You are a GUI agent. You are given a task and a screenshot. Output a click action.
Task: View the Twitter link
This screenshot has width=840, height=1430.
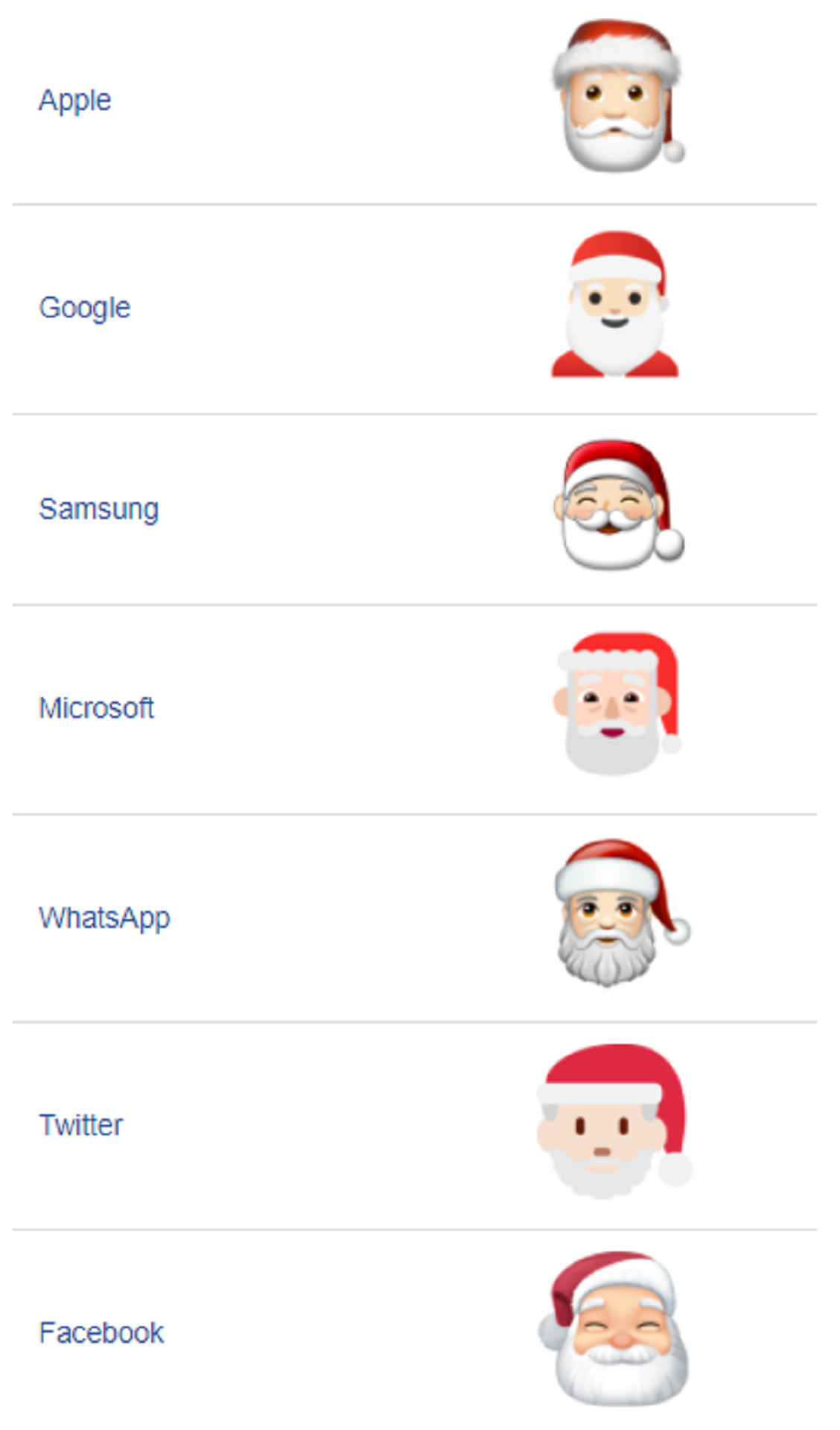point(80,1125)
